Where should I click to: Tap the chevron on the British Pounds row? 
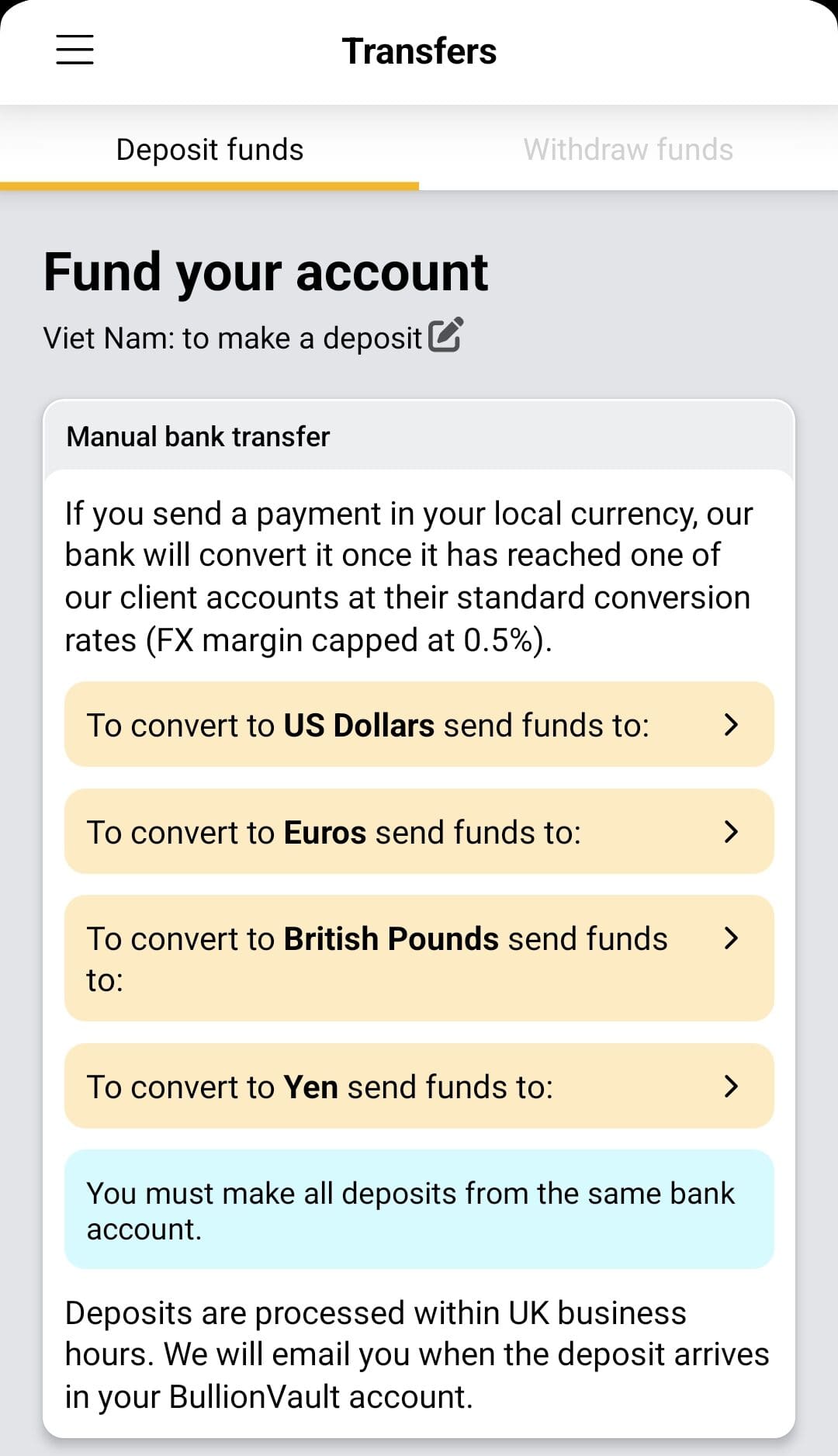(730, 938)
